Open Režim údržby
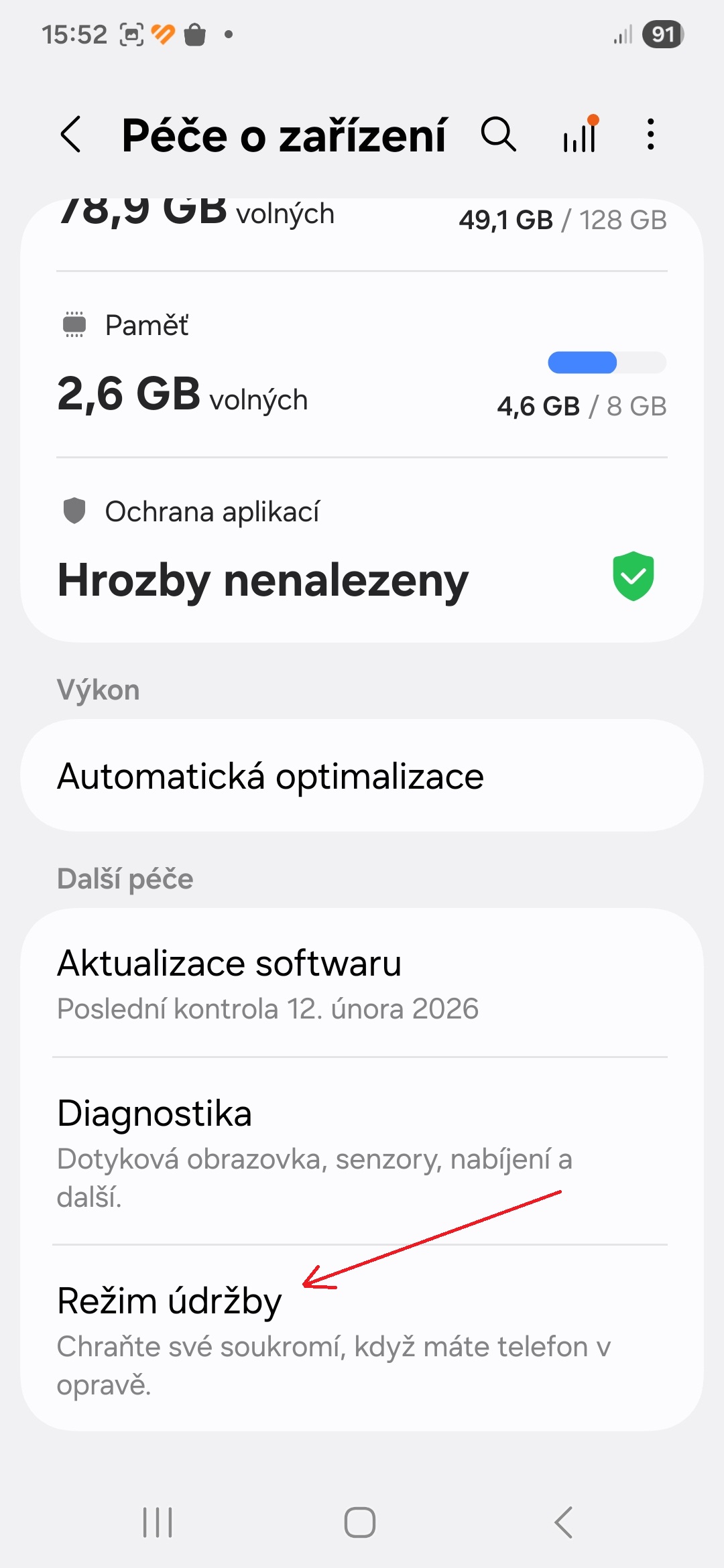 pos(362,1337)
